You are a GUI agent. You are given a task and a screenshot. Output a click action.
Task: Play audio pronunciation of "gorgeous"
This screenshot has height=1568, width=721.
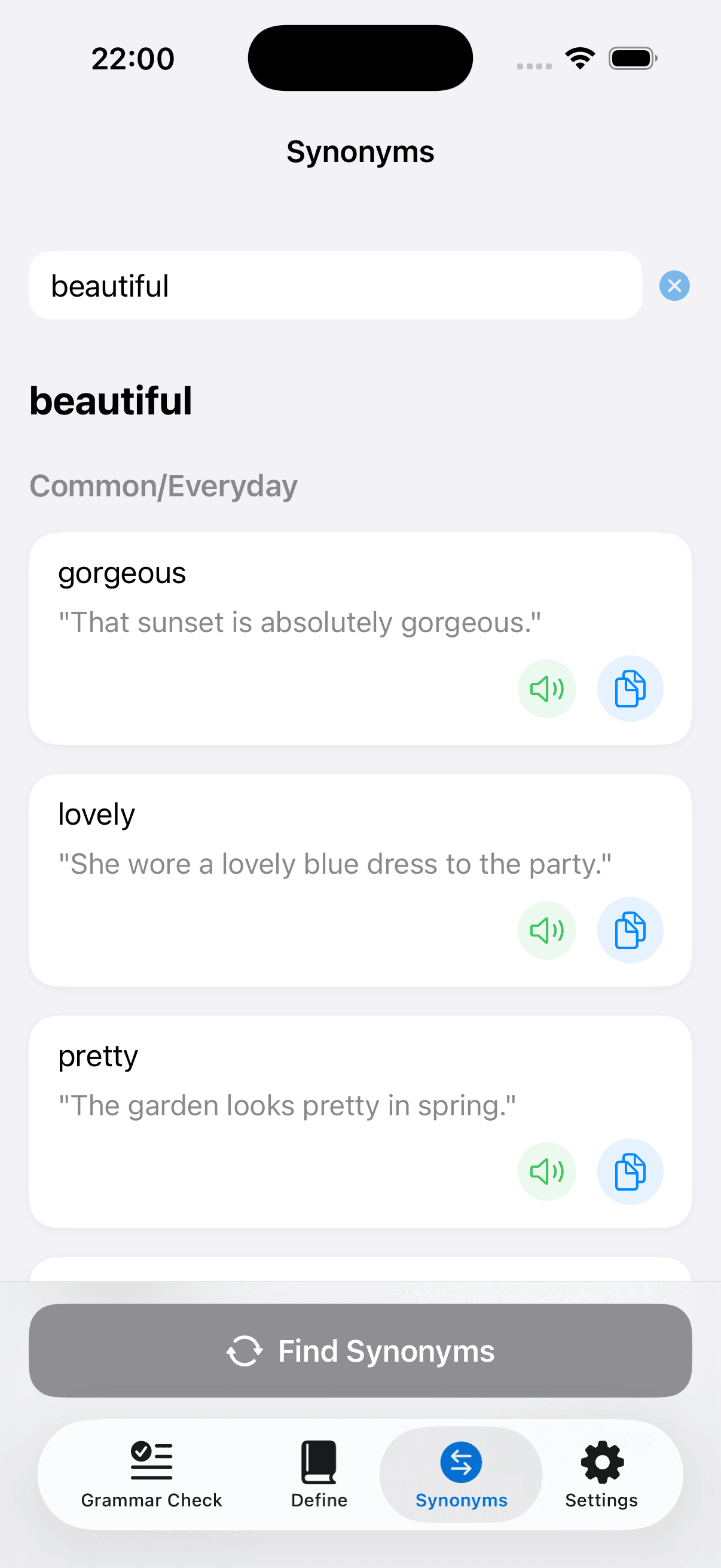[x=546, y=688]
